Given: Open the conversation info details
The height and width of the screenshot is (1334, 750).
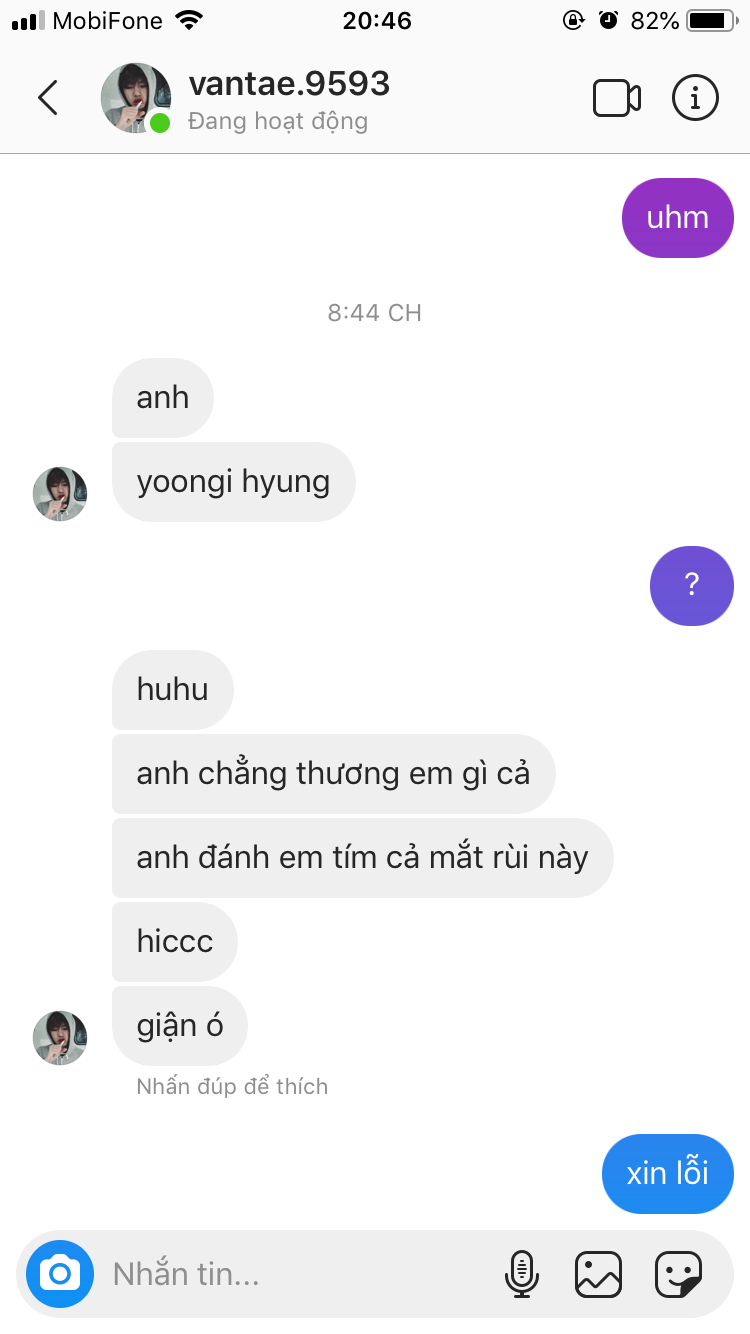Looking at the screenshot, I should pos(695,98).
